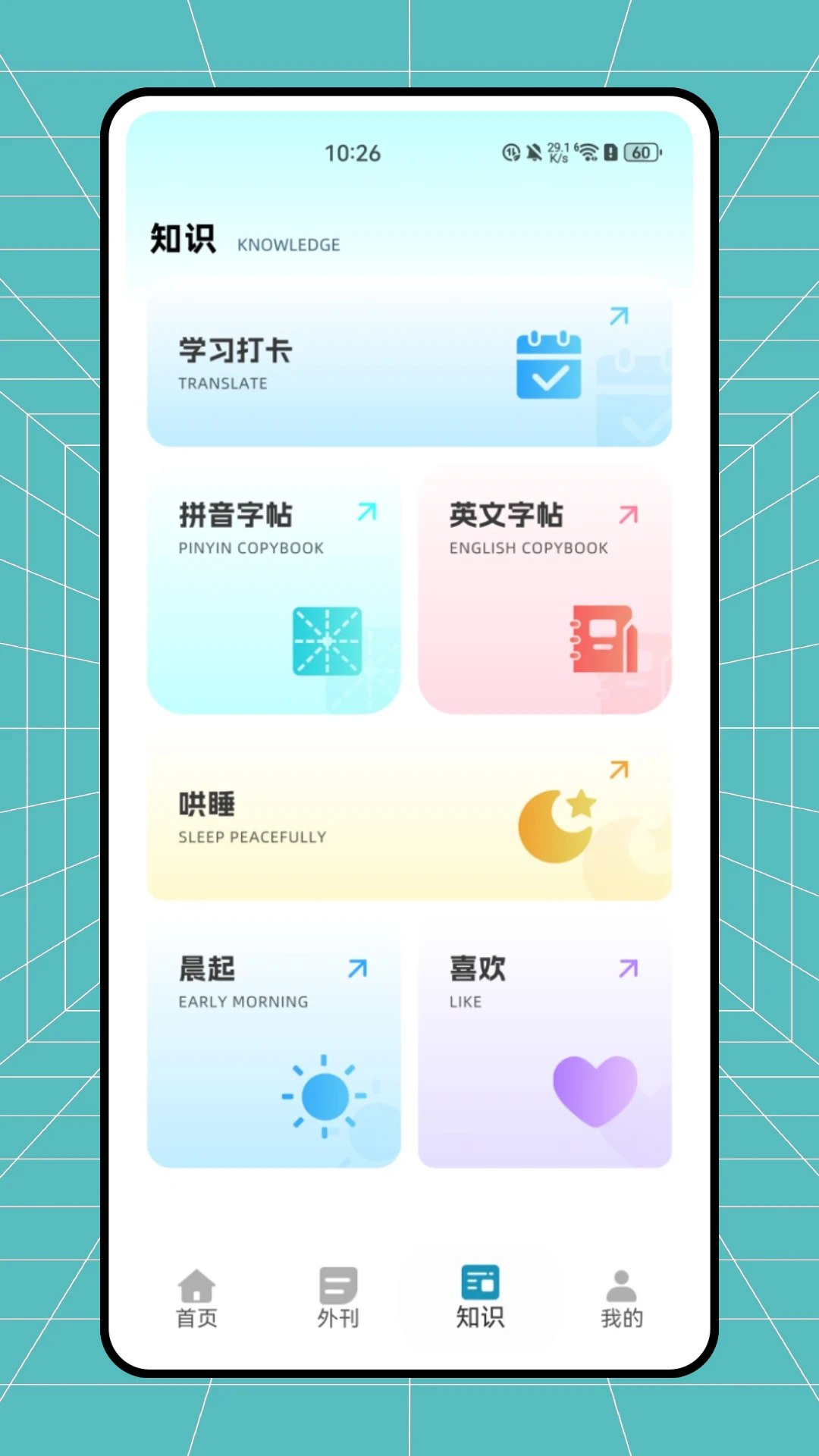Click the arrow on 学习打卡 card
This screenshot has width=819, height=1456.
pos(620,315)
